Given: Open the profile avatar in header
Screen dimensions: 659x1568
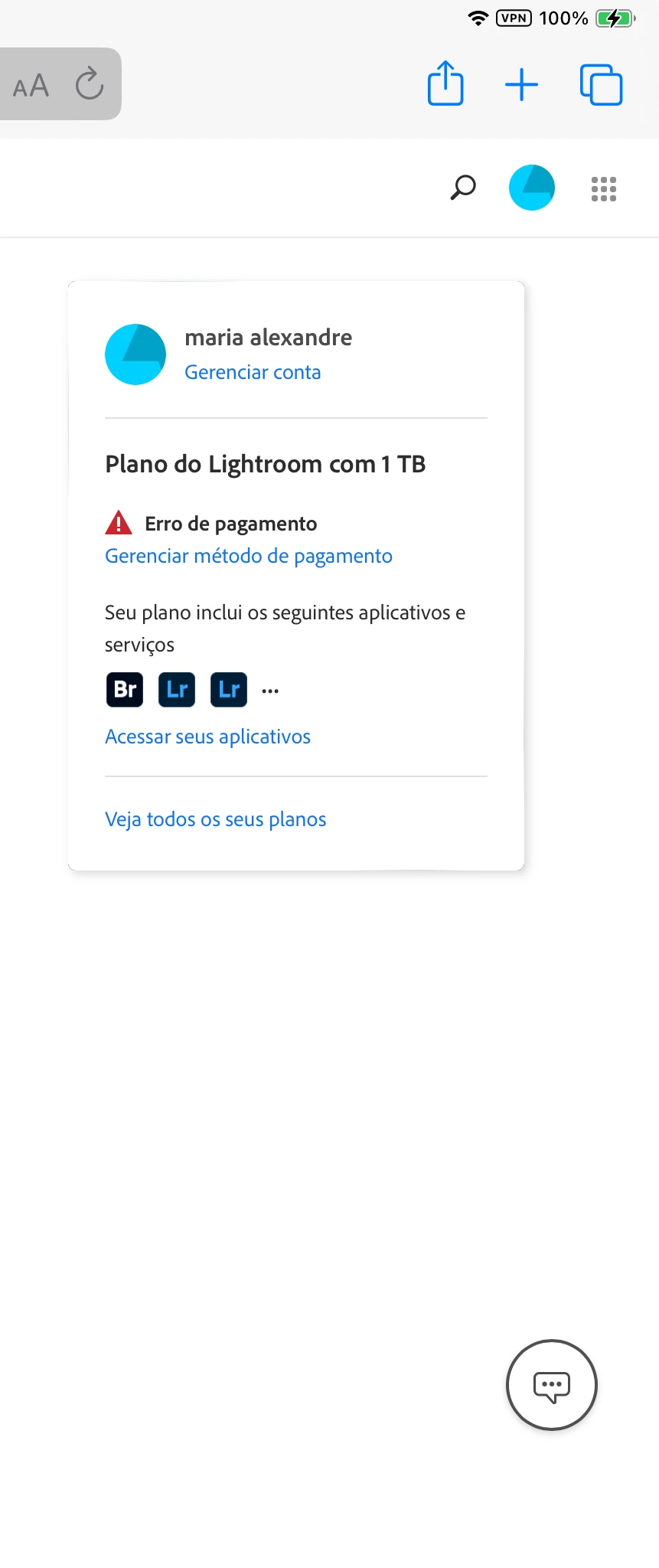Looking at the screenshot, I should tap(532, 188).
